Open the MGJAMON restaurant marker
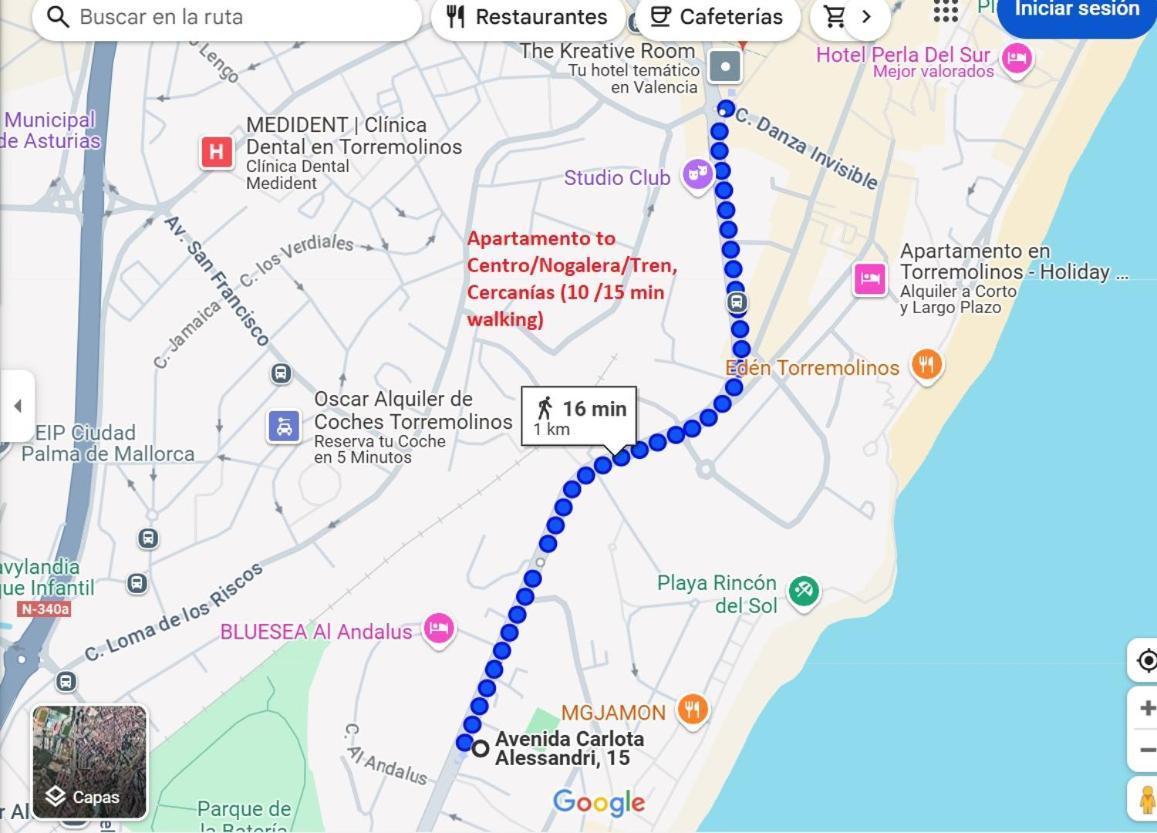Image resolution: width=1157 pixels, height=833 pixels. (692, 710)
